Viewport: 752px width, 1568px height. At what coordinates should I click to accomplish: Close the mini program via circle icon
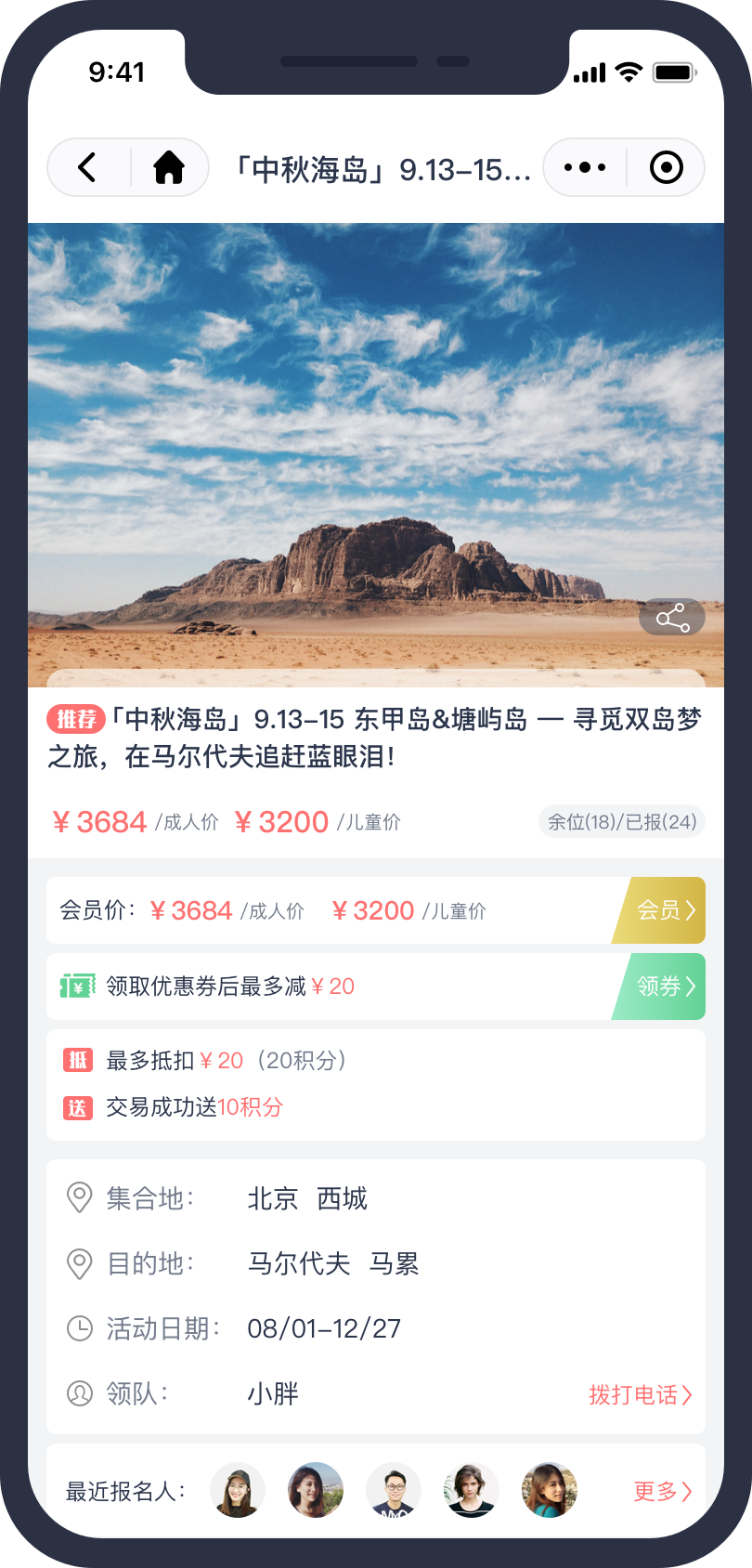pos(666,168)
